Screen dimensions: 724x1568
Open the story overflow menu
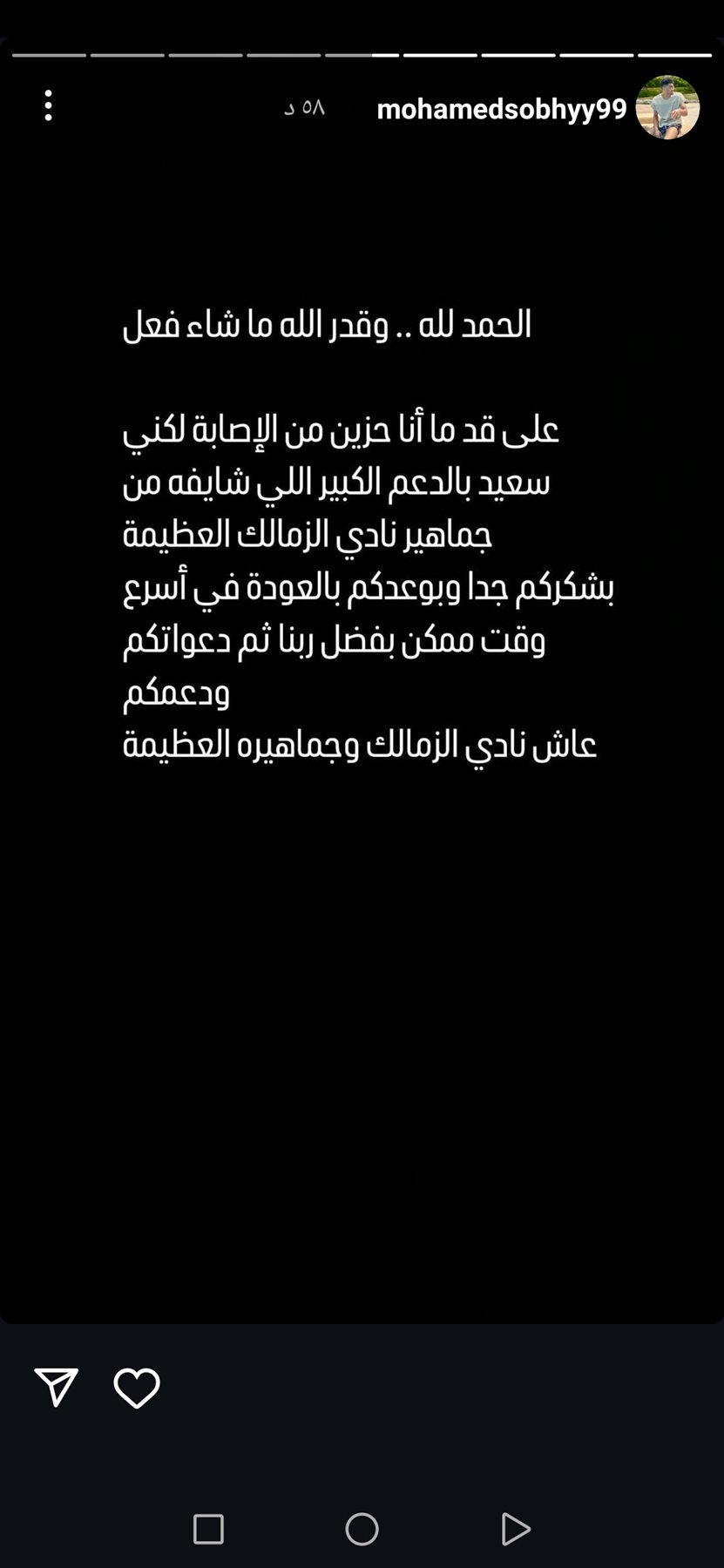pyautogui.click(x=49, y=105)
